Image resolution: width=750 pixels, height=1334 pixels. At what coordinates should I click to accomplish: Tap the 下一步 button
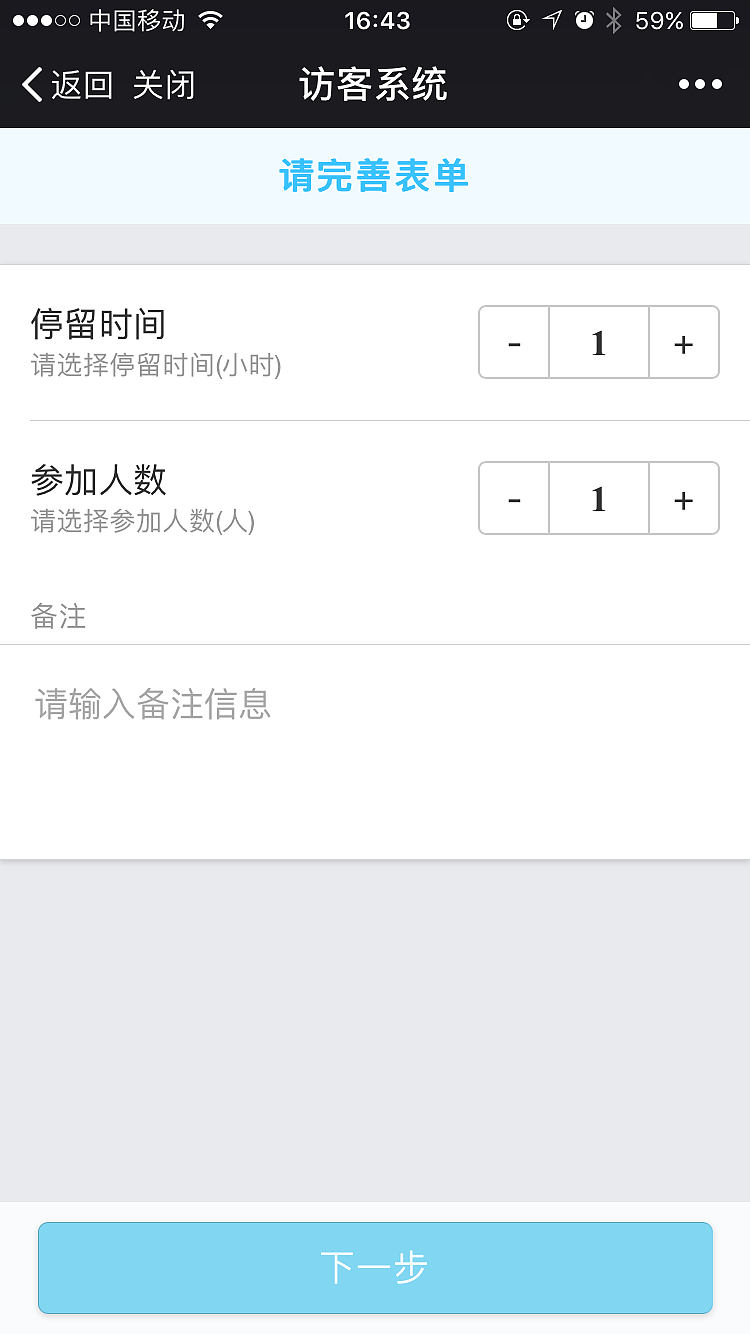coord(375,1267)
